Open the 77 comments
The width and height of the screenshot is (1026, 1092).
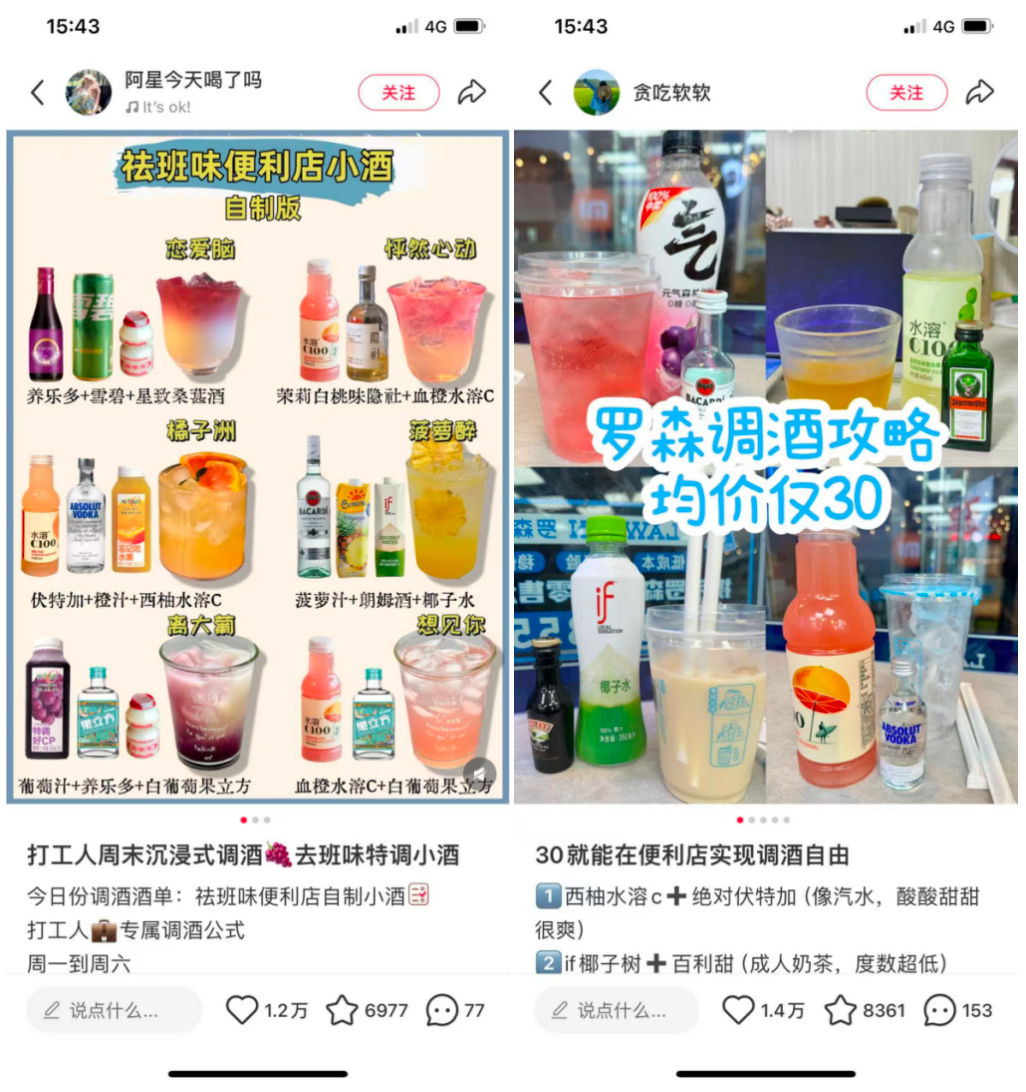442,1010
